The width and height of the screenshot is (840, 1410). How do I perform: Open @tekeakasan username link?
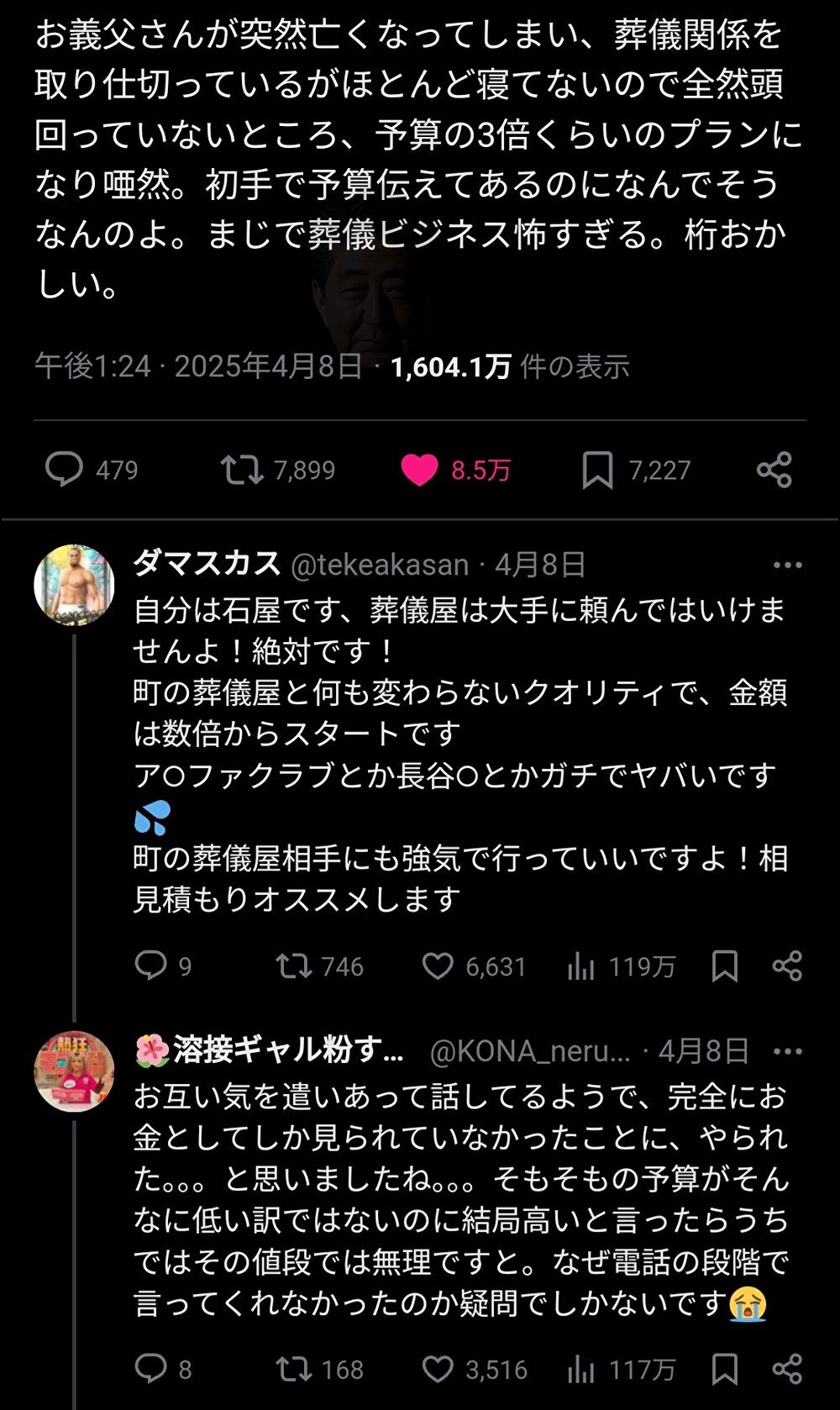[380, 565]
